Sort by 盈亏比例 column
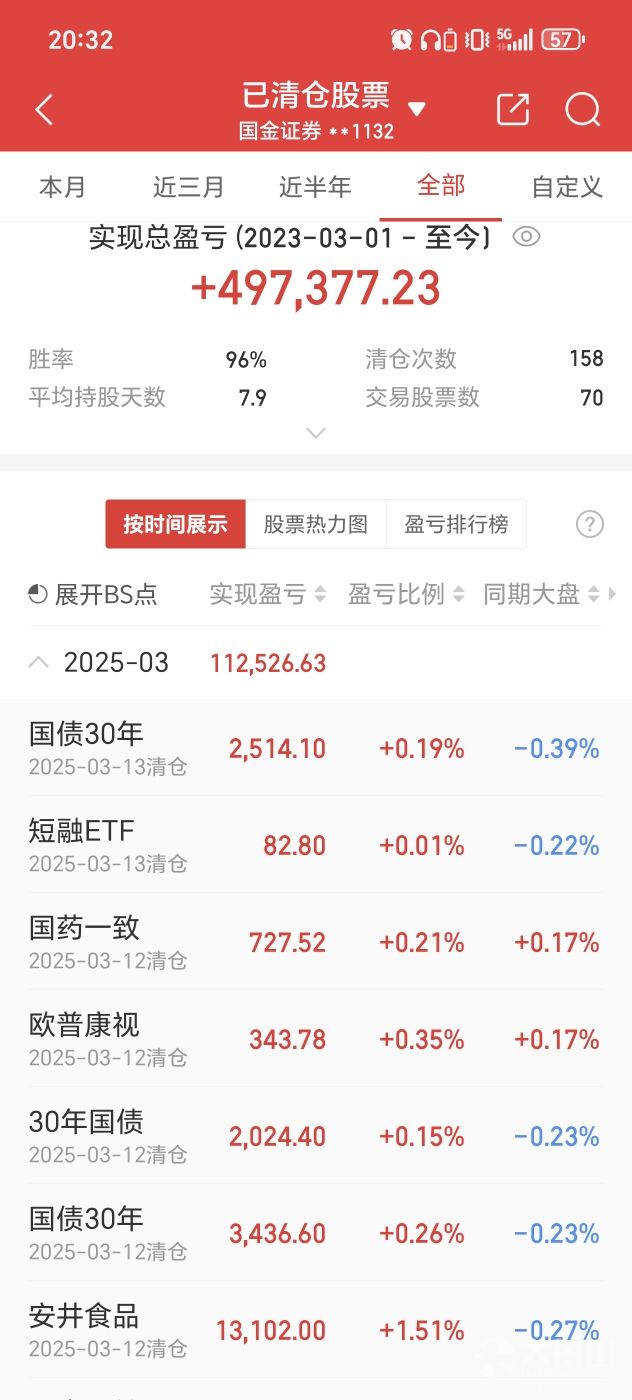632x1400 pixels. pyautogui.click(x=407, y=594)
